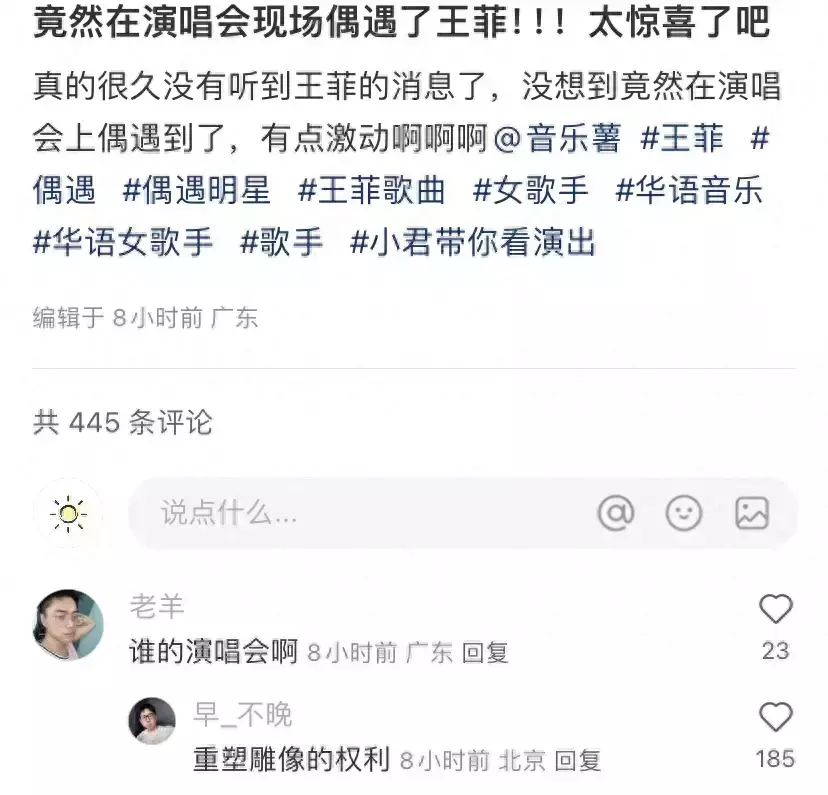This screenshot has width=828, height=795.
Task: Open the #华语音乐 hashtag
Action: coord(688,190)
